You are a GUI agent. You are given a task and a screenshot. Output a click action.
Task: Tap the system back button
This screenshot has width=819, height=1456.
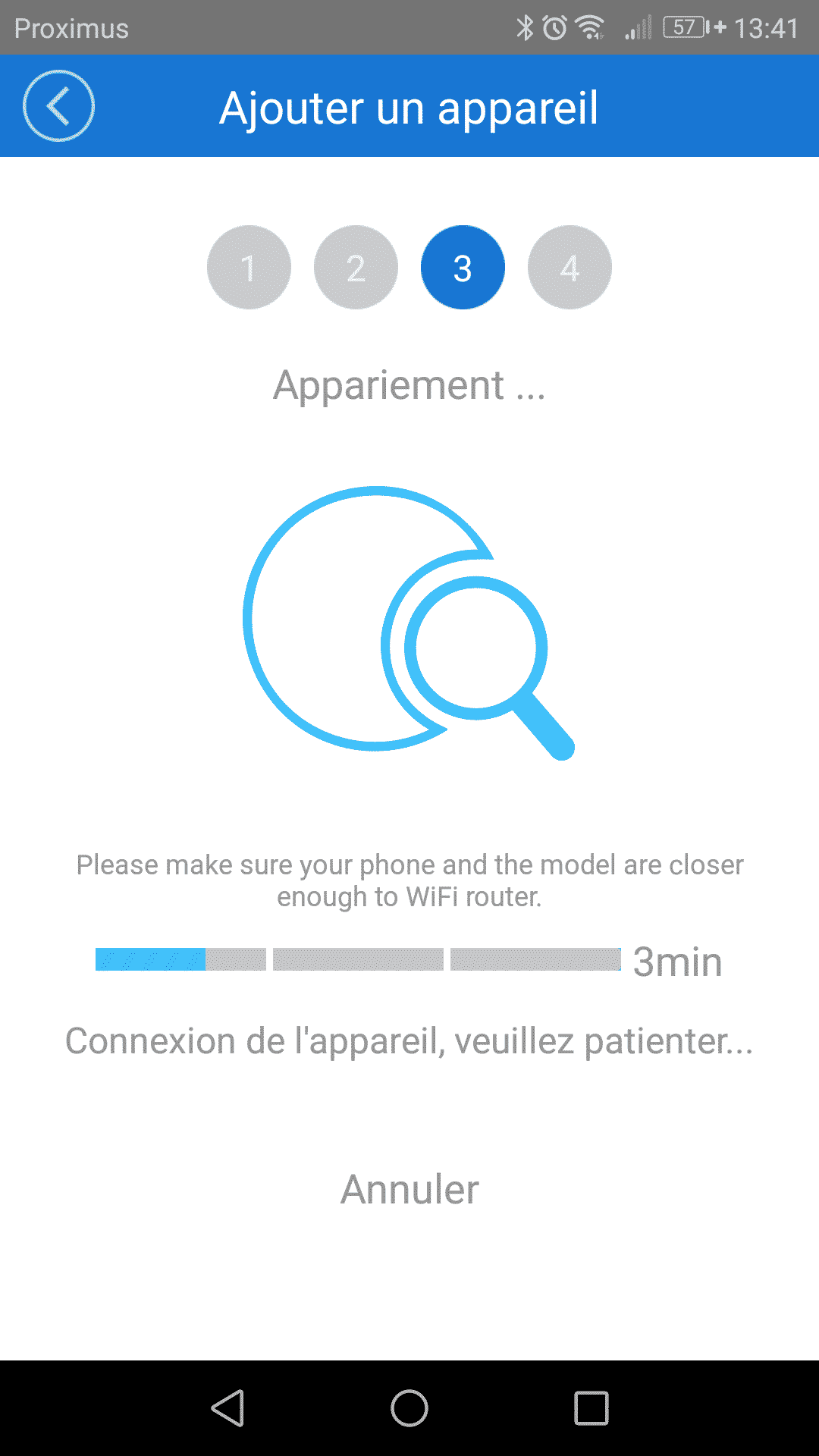227,1408
